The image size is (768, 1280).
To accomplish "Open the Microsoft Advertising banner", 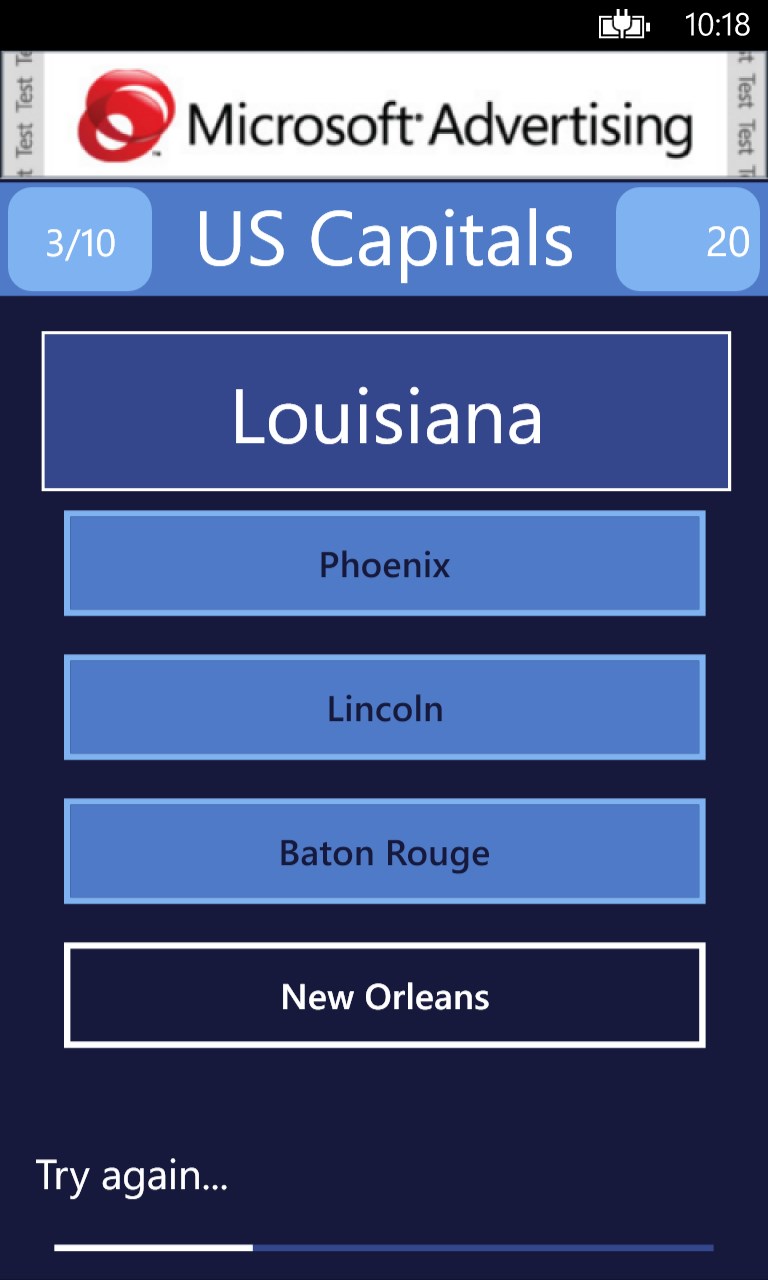I will [384, 116].
